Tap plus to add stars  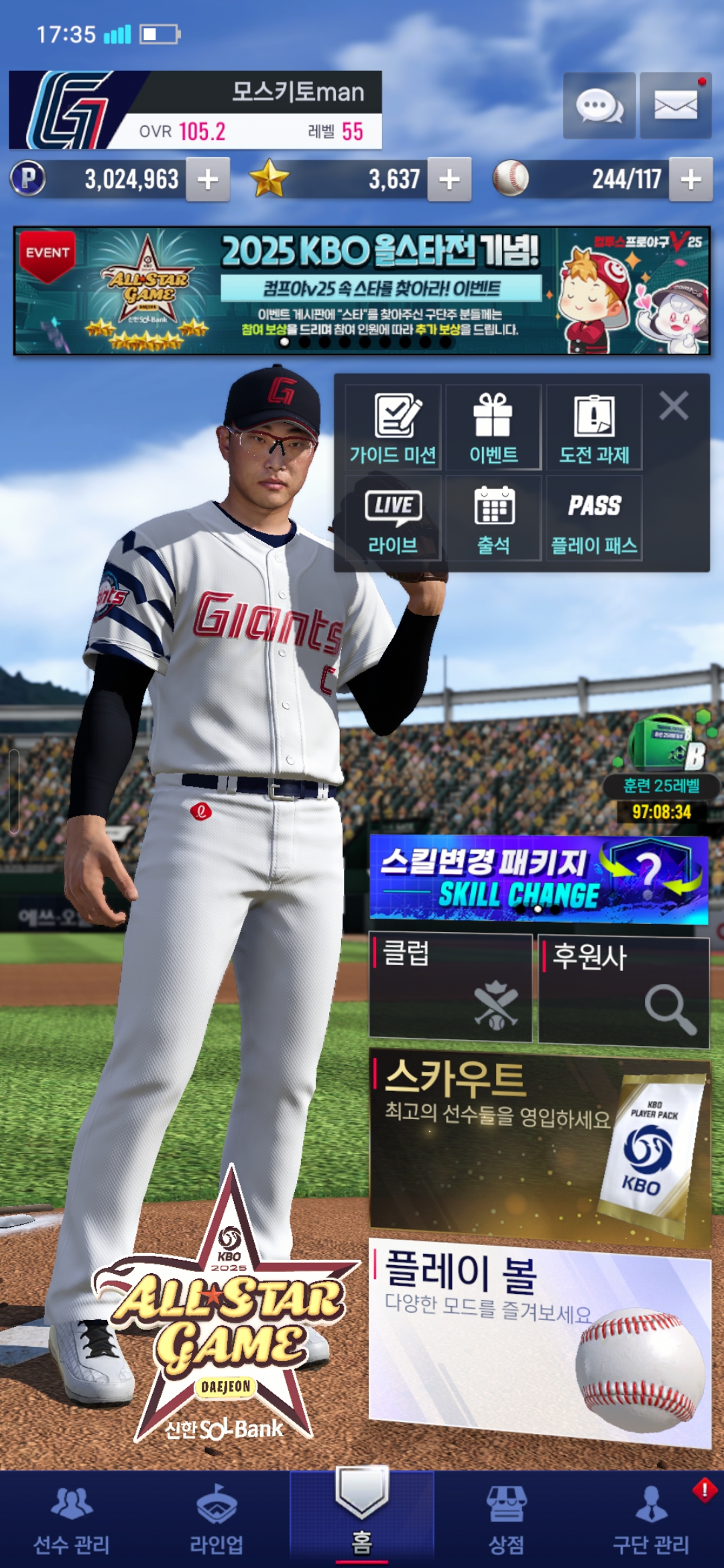click(449, 180)
